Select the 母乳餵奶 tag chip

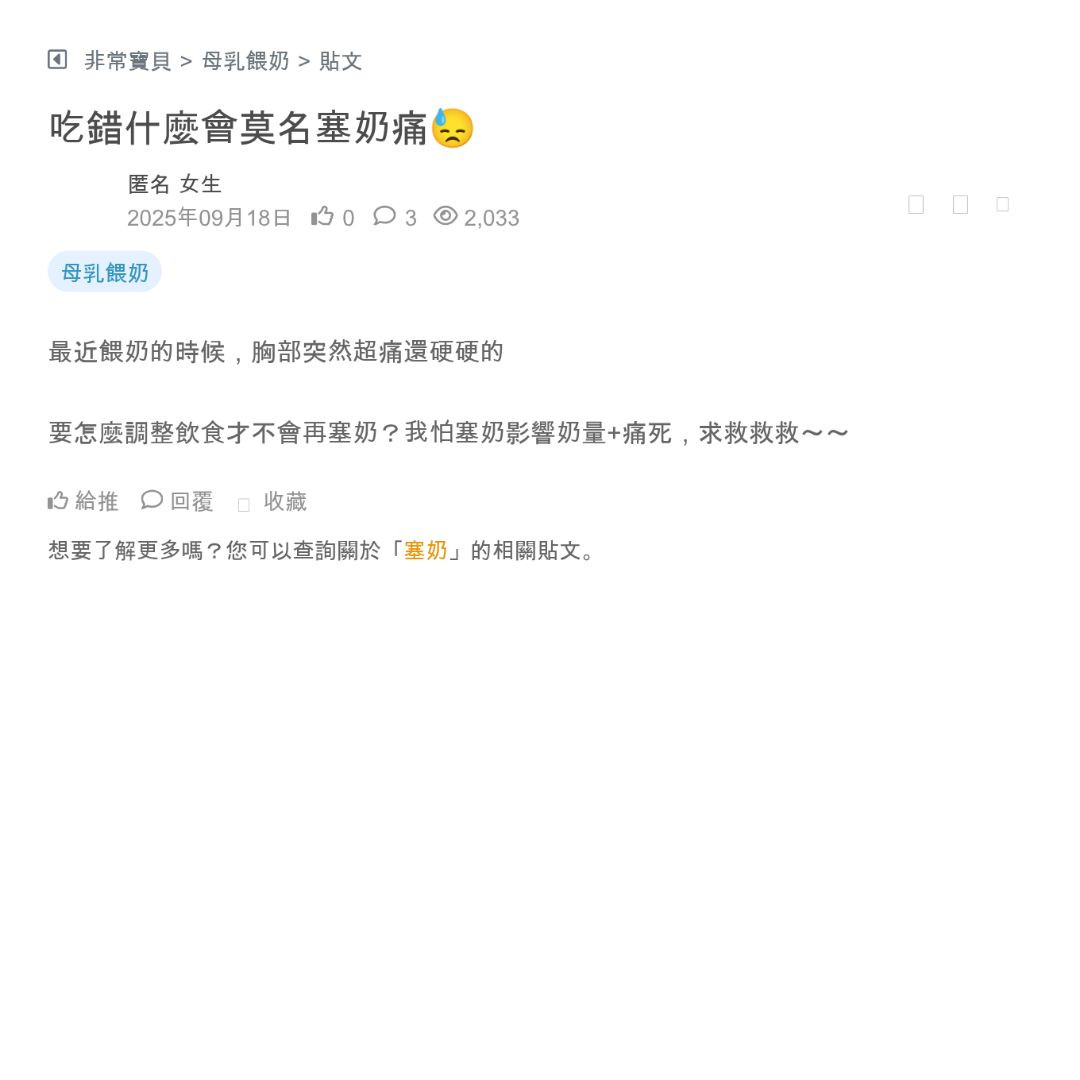[x=105, y=272]
